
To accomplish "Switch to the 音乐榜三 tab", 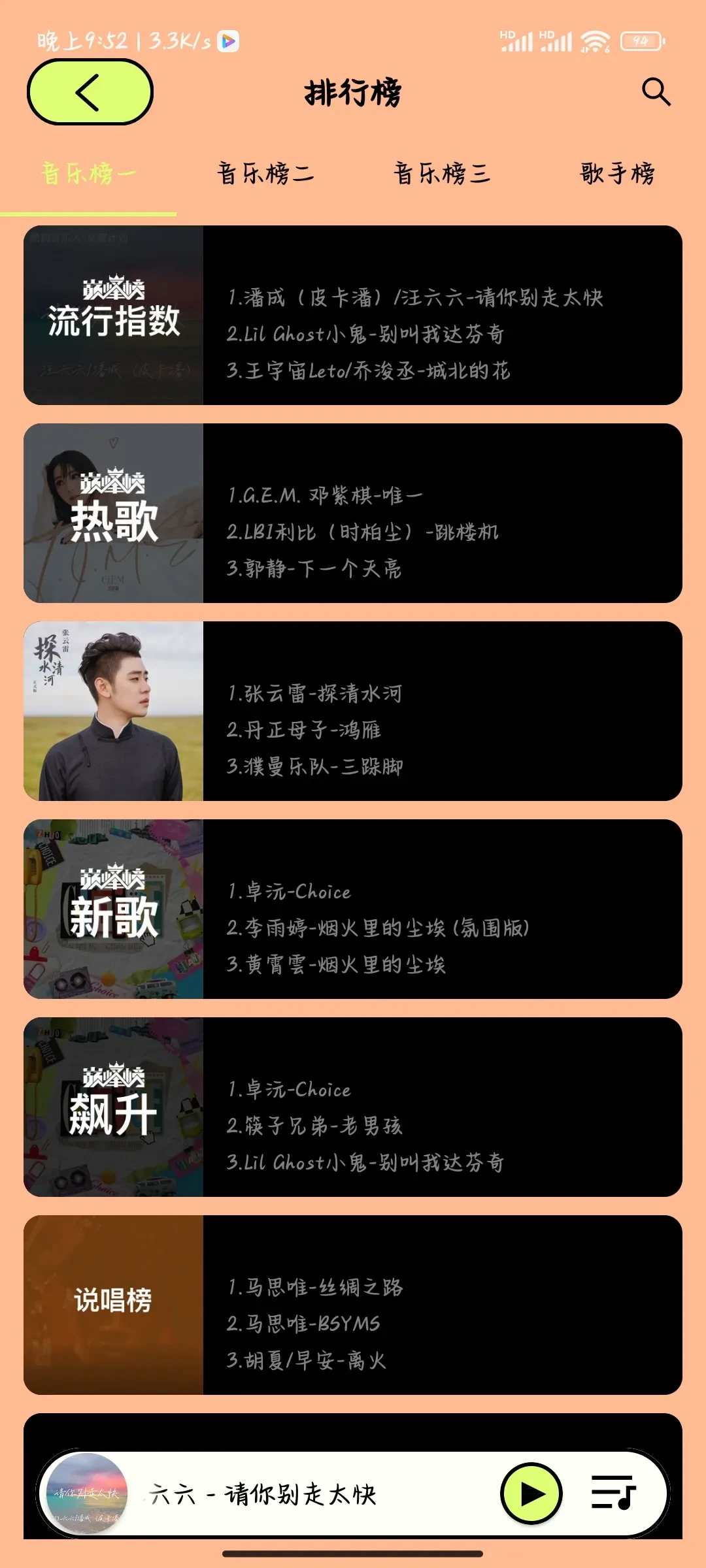I will click(x=442, y=174).
